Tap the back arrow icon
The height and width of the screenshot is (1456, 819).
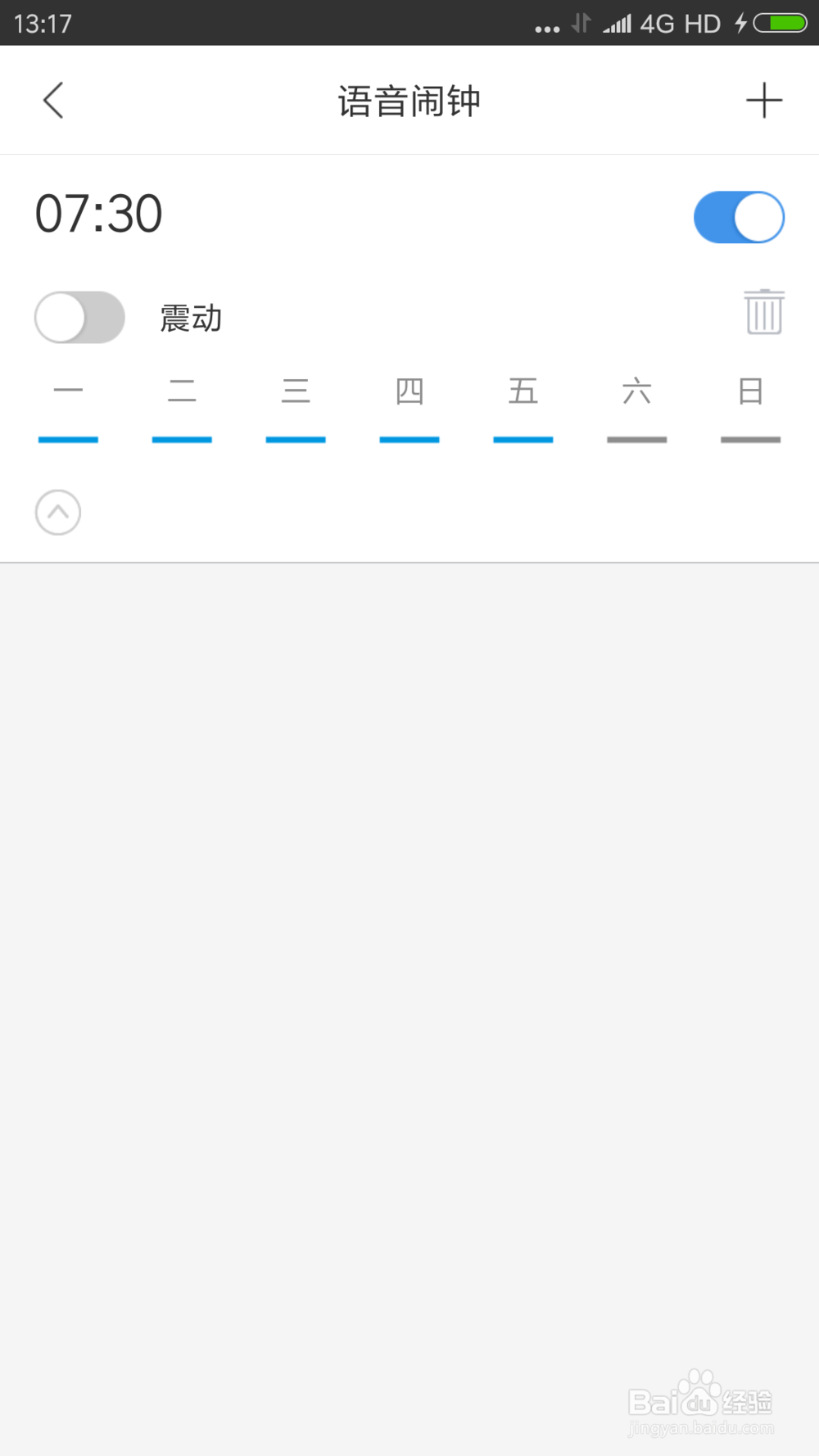point(52,100)
